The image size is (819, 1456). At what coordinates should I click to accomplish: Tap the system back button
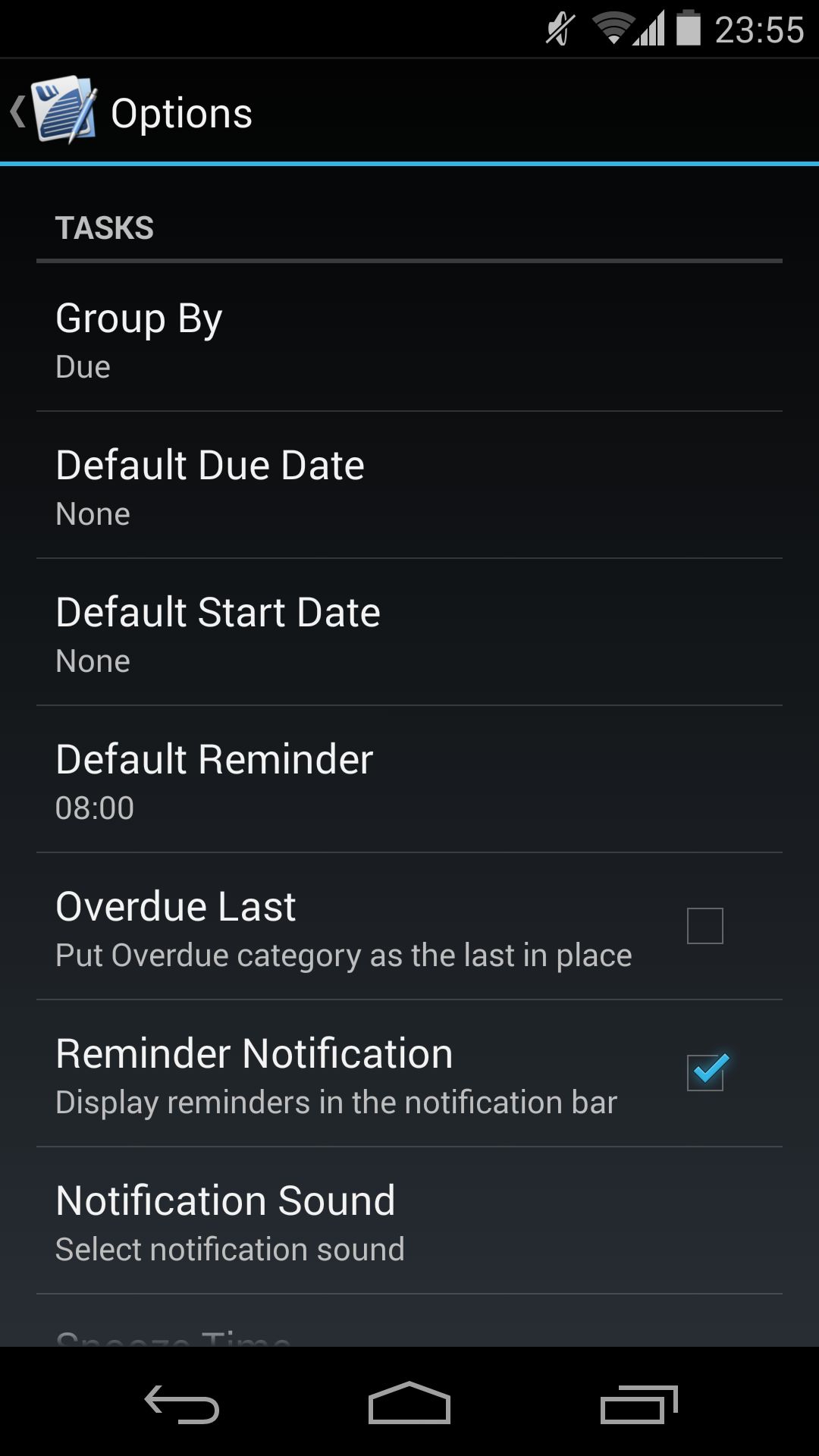(182, 1404)
